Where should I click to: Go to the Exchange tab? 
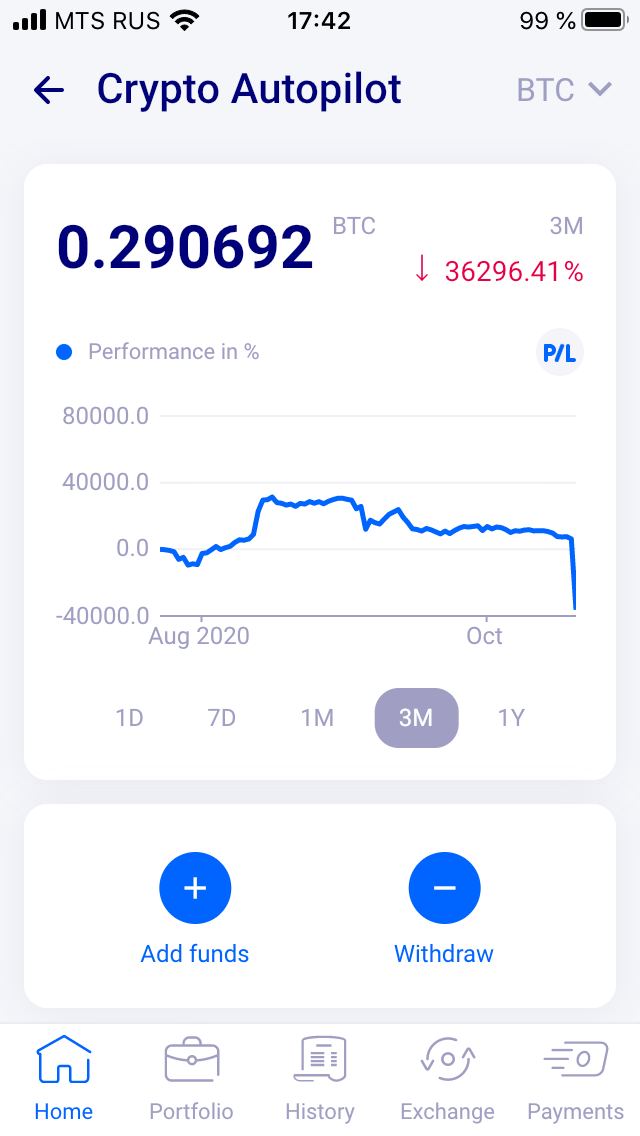tap(447, 1079)
